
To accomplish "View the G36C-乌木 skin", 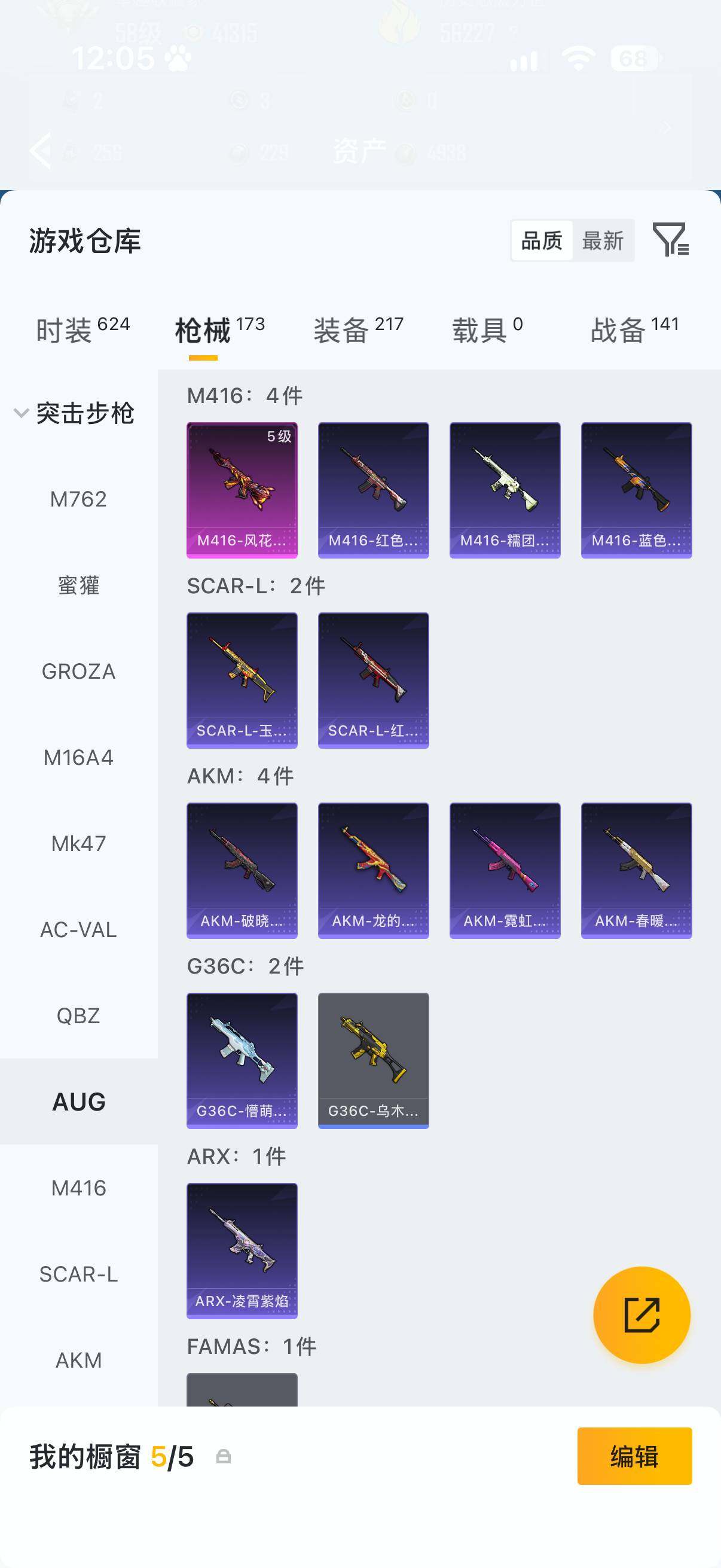I will coord(374,1060).
